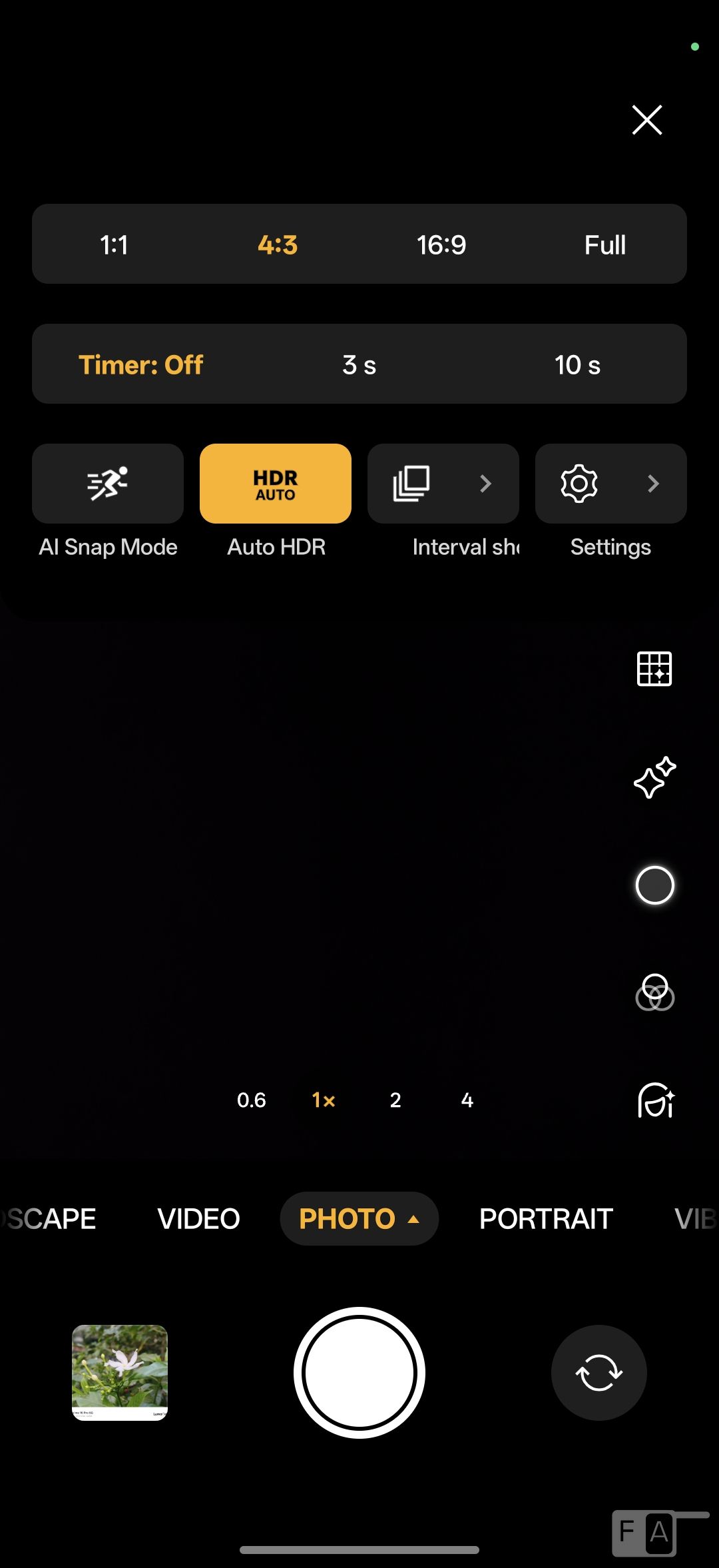
Task: Open Interval shooting options
Action: (443, 484)
